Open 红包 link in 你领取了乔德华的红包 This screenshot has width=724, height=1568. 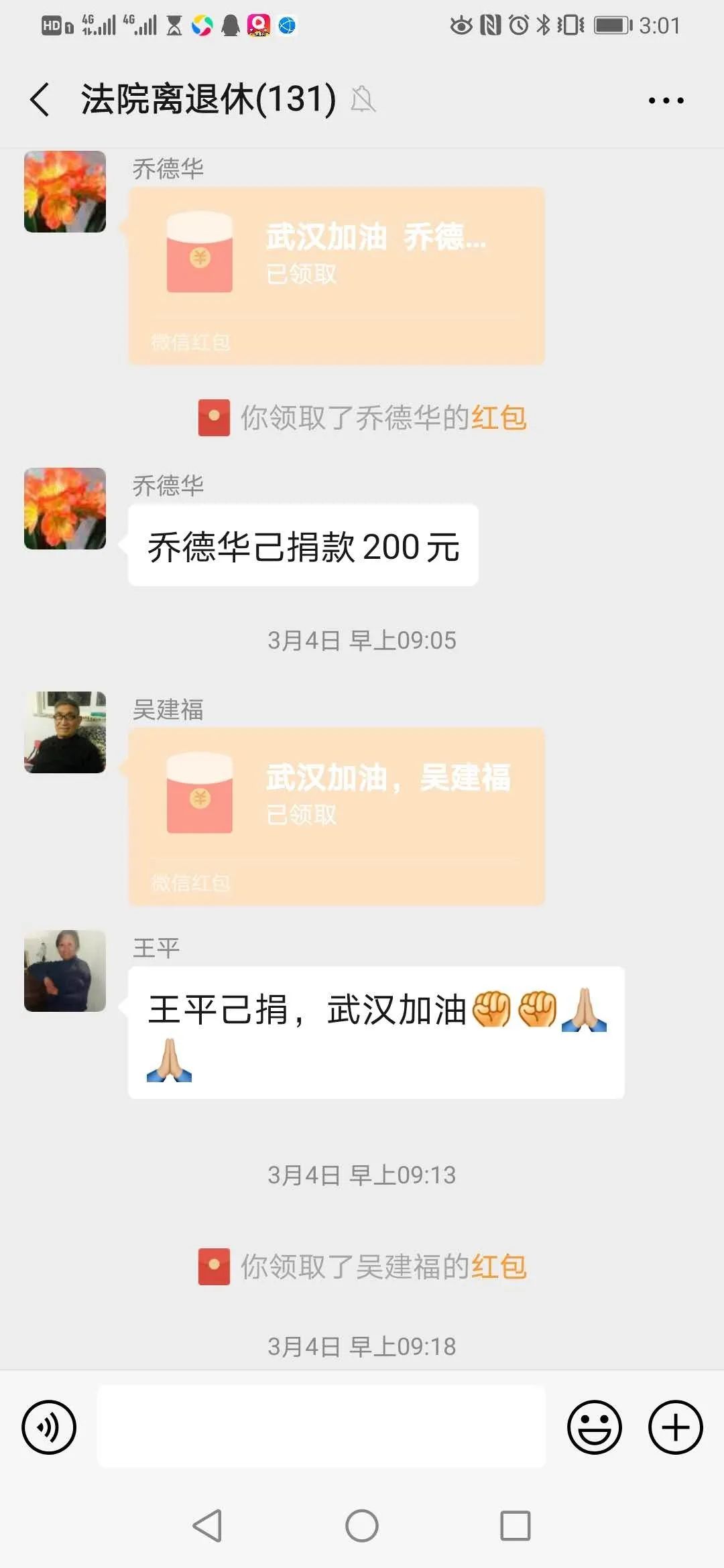click(x=499, y=418)
